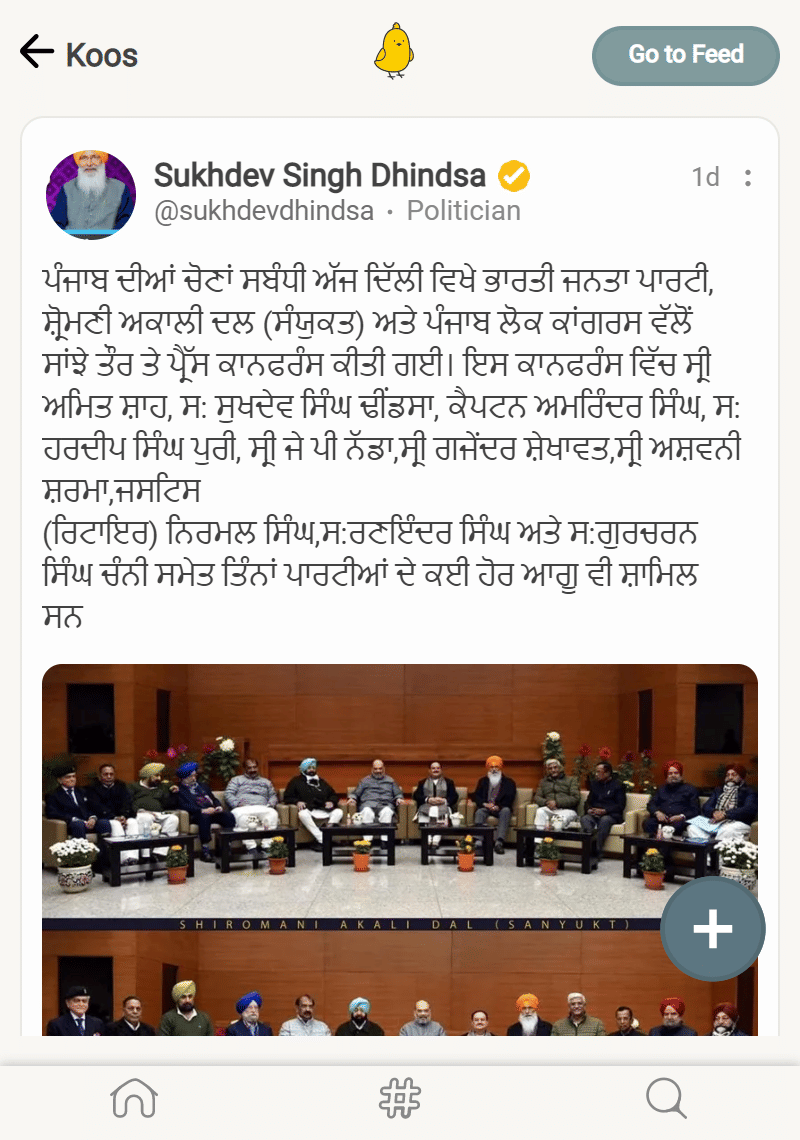
Task: Go back using the Koos arrow
Action: 37,52
